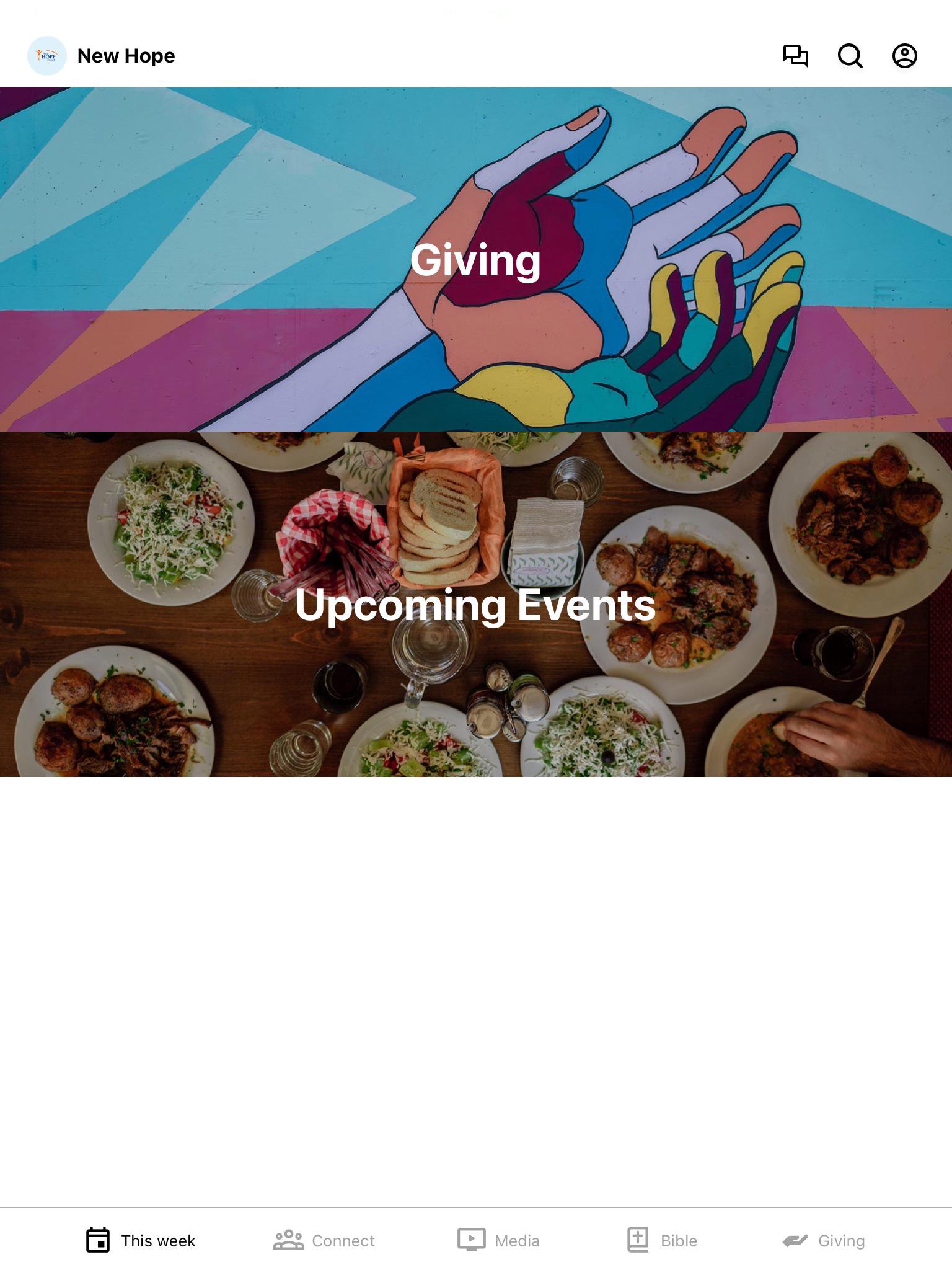Open the Upcoming Events card
952x1270 pixels.
tap(476, 604)
